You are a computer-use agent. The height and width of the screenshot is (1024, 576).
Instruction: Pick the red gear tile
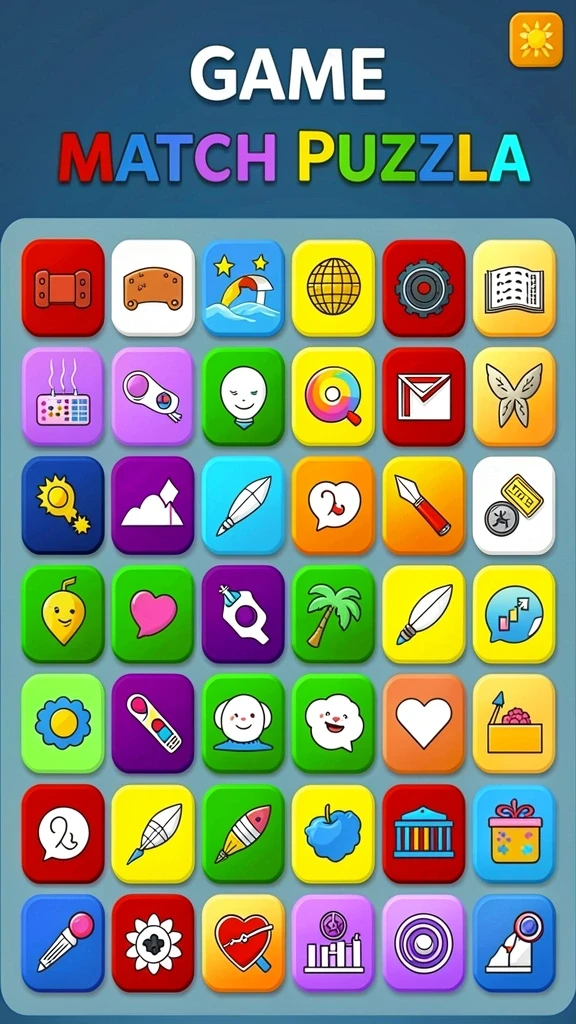(424, 287)
